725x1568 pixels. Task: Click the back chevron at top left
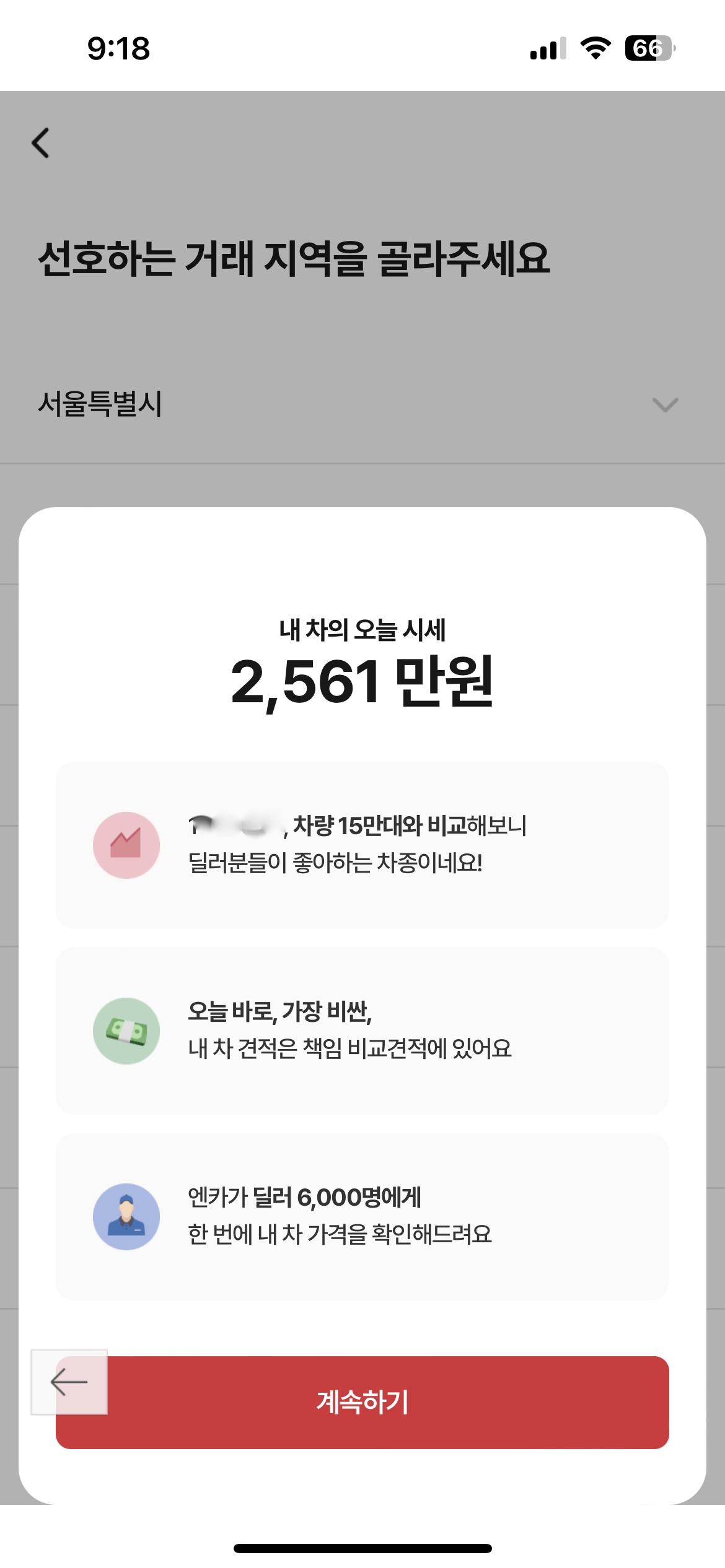tap(41, 144)
